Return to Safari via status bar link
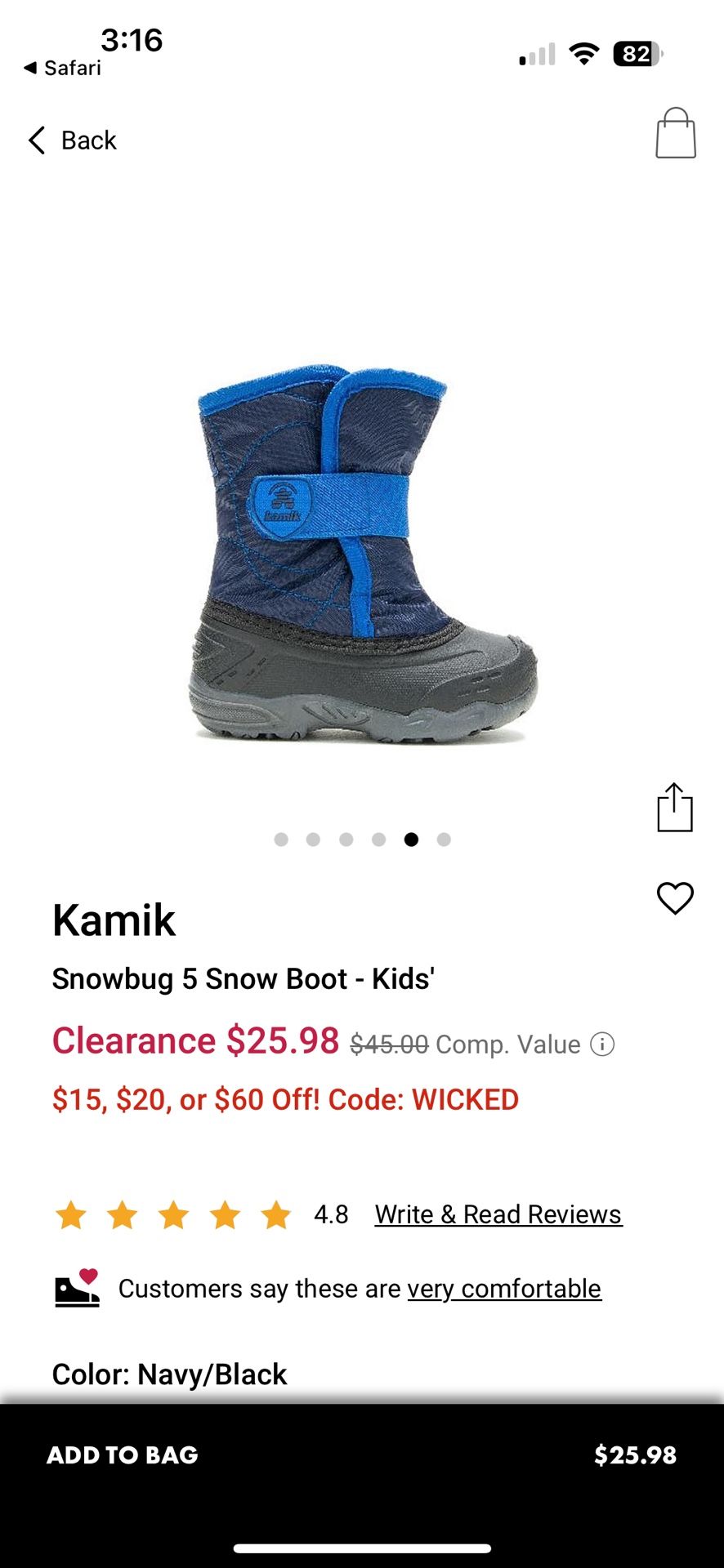Viewport: 724px width, 1568px height. click(x=63, y=68)
